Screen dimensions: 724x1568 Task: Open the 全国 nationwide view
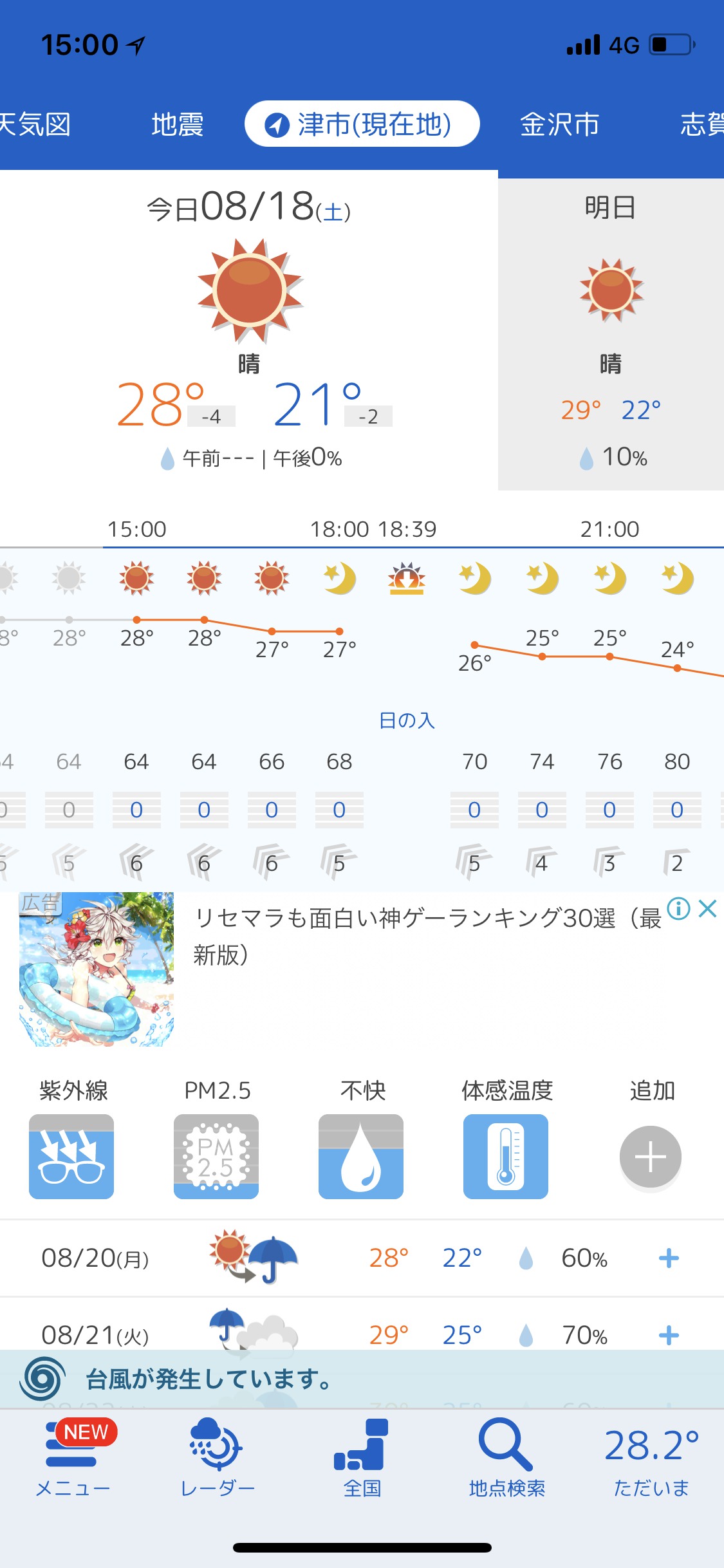point(362,1459)
